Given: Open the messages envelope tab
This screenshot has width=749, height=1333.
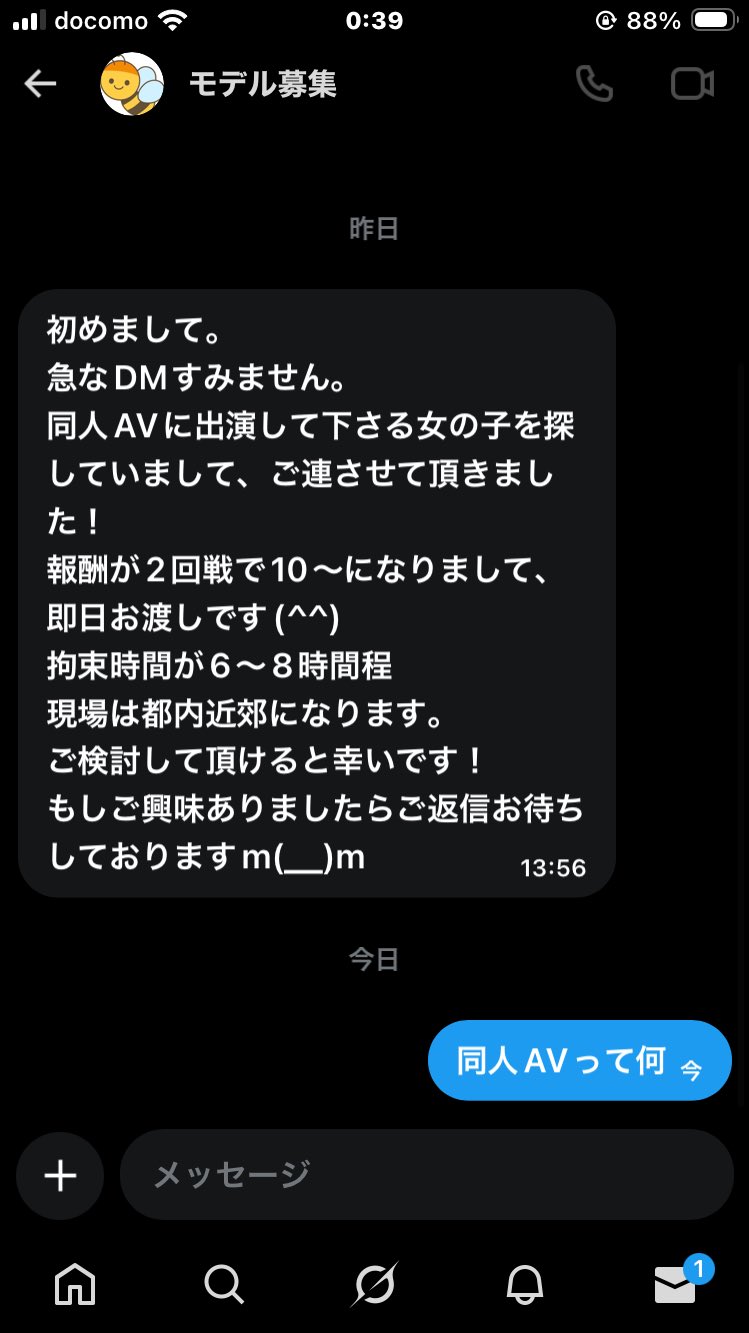Looking at the screenshot, I should [x=676, y=1283].
